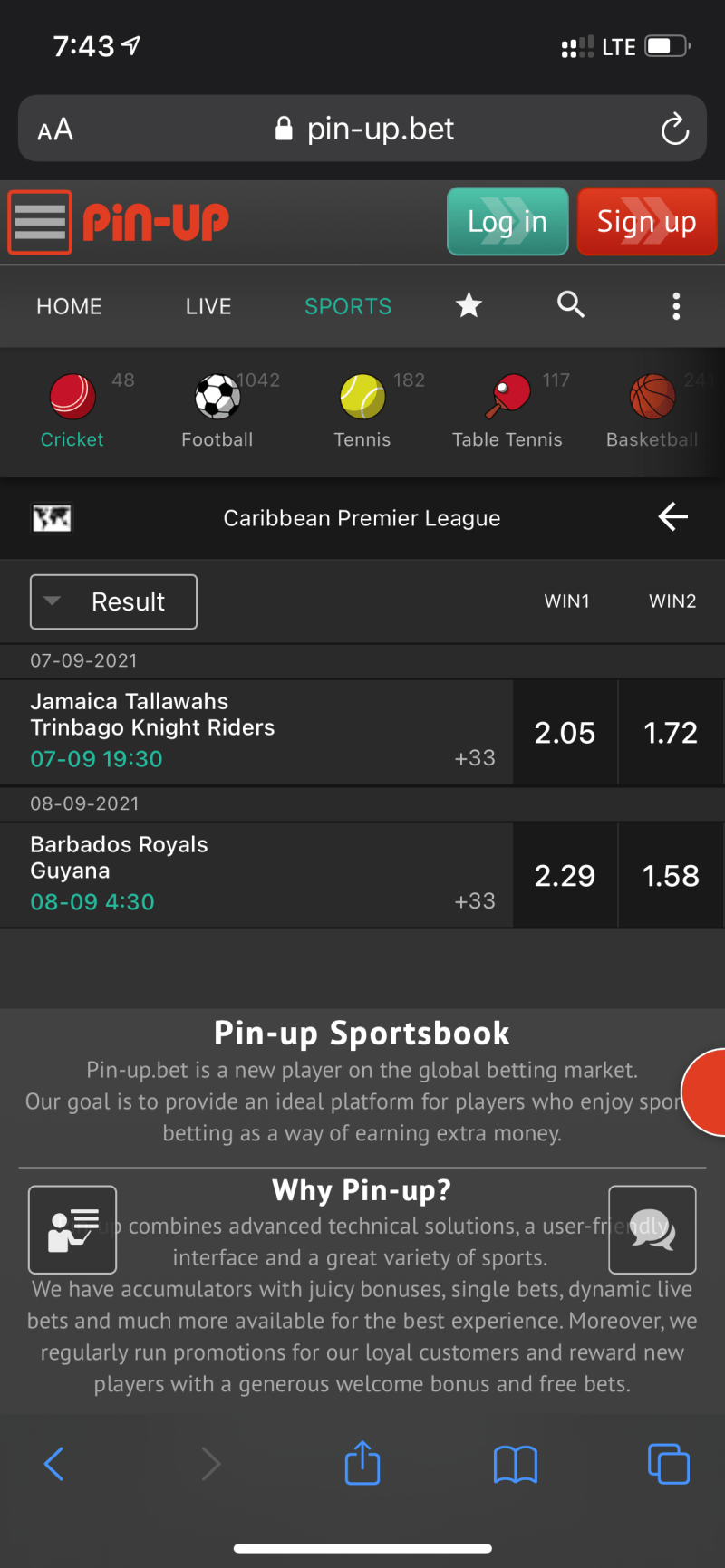Open the search magnifier
Image resolution: width=725 pixels, height=1568 pixels.
pos(570,305)
